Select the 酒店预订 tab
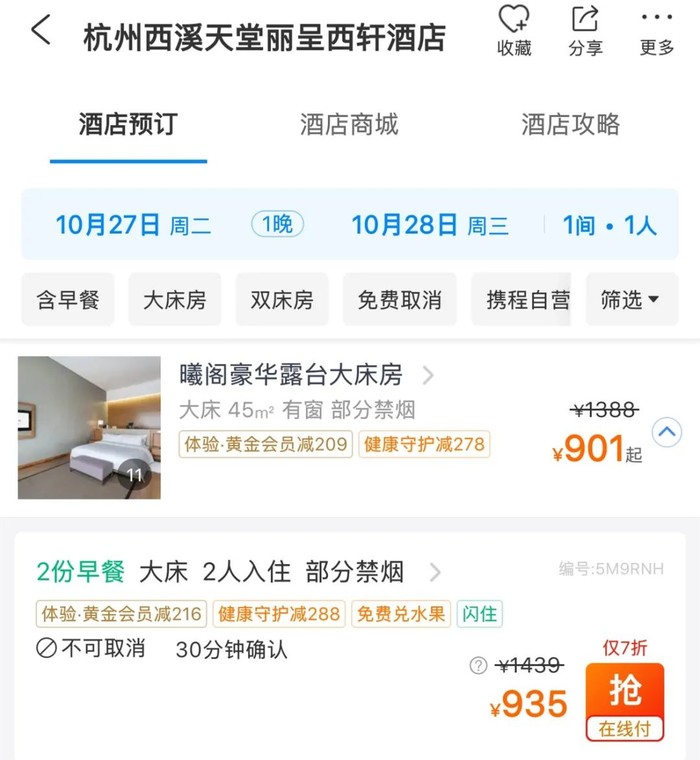This screenshot has width=700, height=760. pos(128,124)
